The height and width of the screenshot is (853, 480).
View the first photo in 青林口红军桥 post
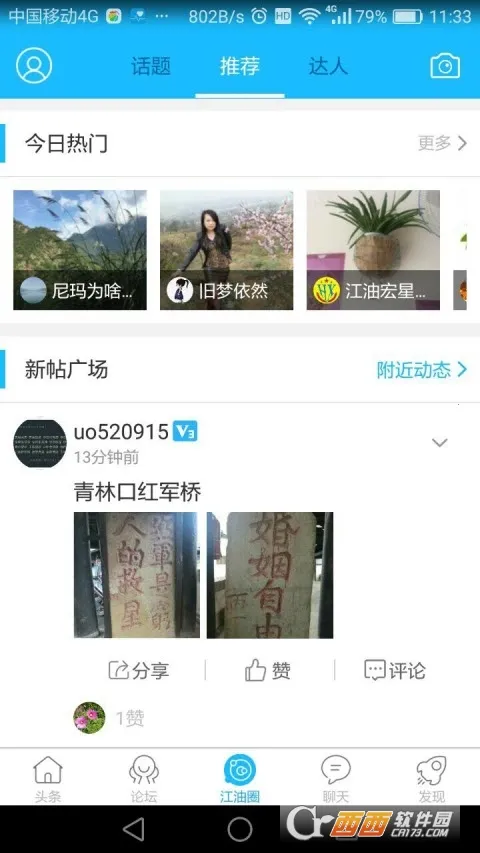pyautogui.click(x=137, y=575)
